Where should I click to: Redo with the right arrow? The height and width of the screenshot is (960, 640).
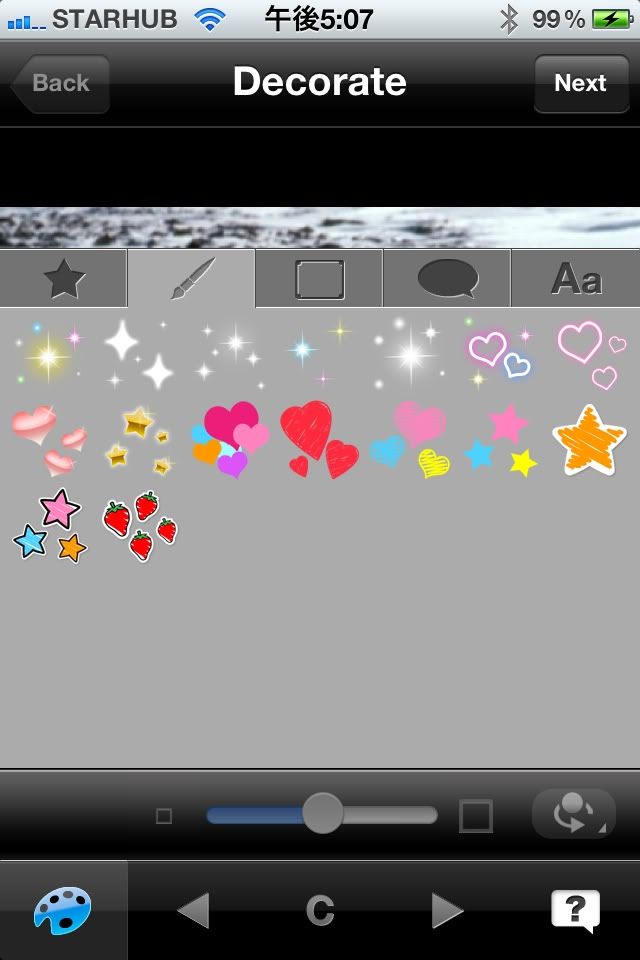[447, 910]
